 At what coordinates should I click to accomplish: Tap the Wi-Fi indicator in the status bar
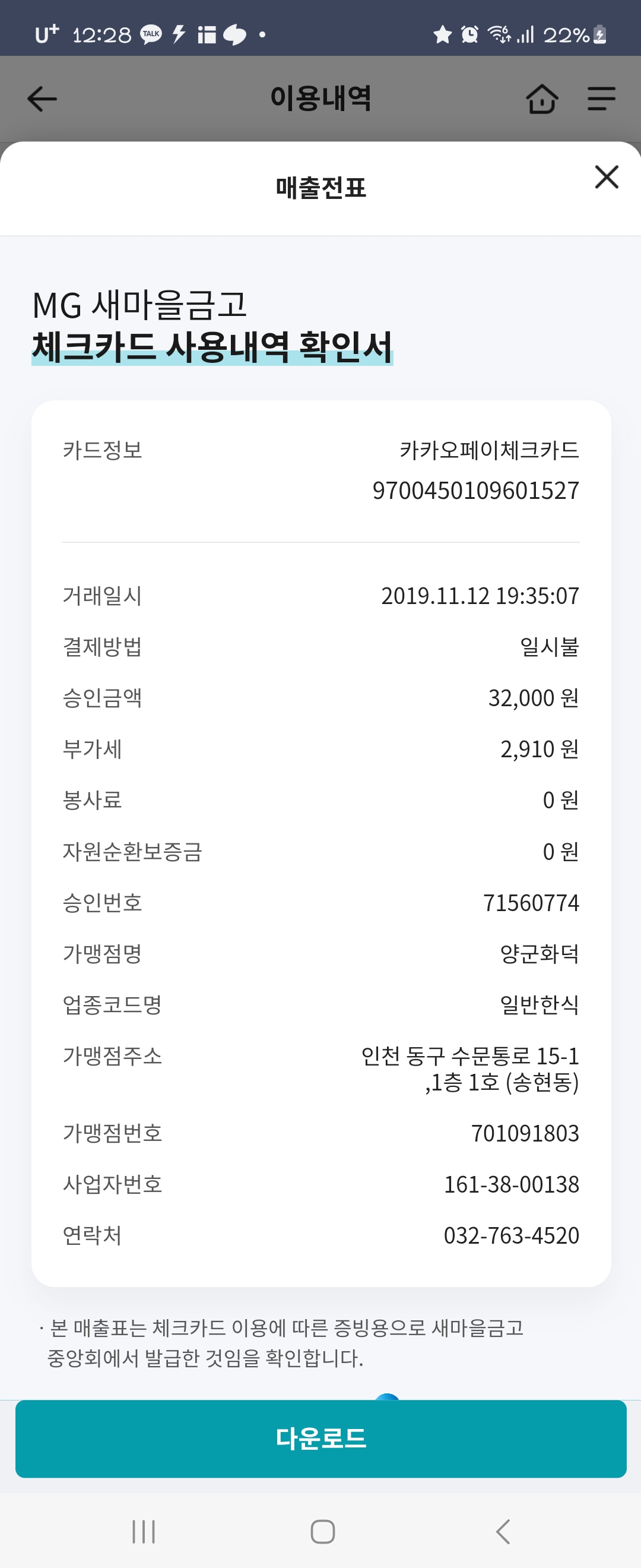click(x=499, y=34)
